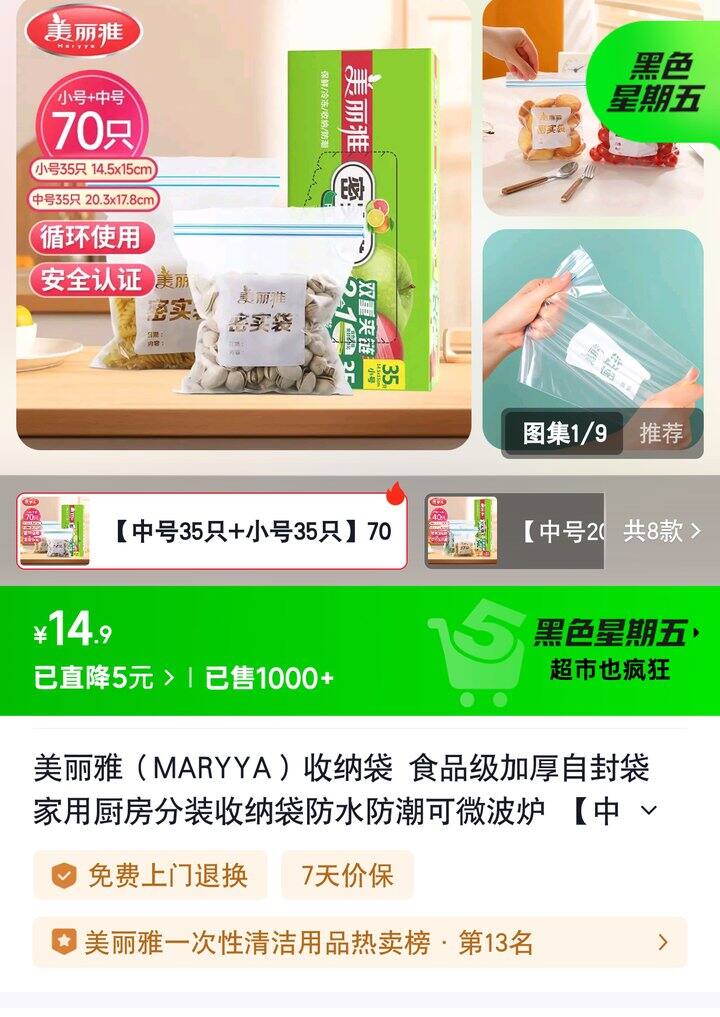Image resolution: width=720 pixels, height=1017 pixels.
Task: View the 已直降5元 discount details
Action: (104, 678)
